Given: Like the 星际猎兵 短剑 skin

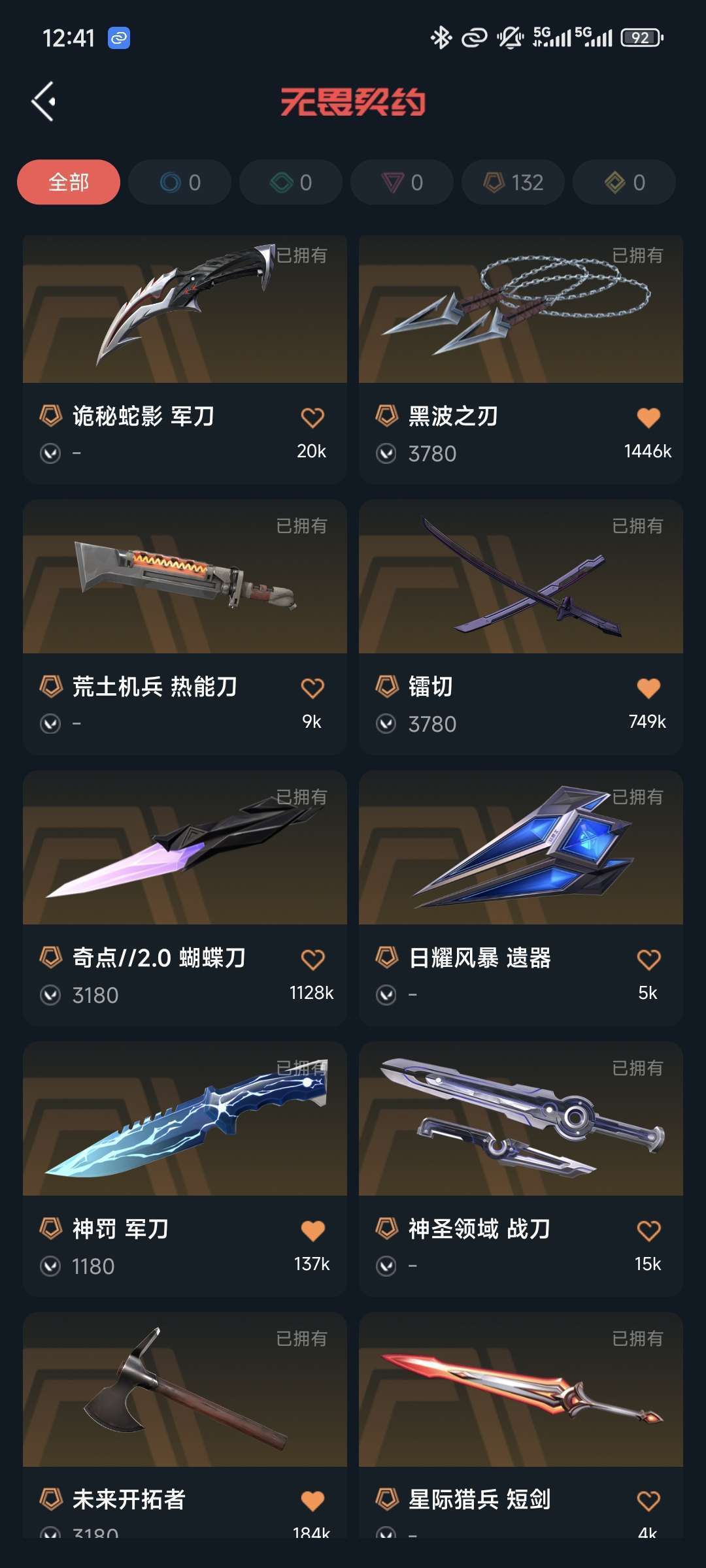Looking at the screenshot, I should point(648,1501).
